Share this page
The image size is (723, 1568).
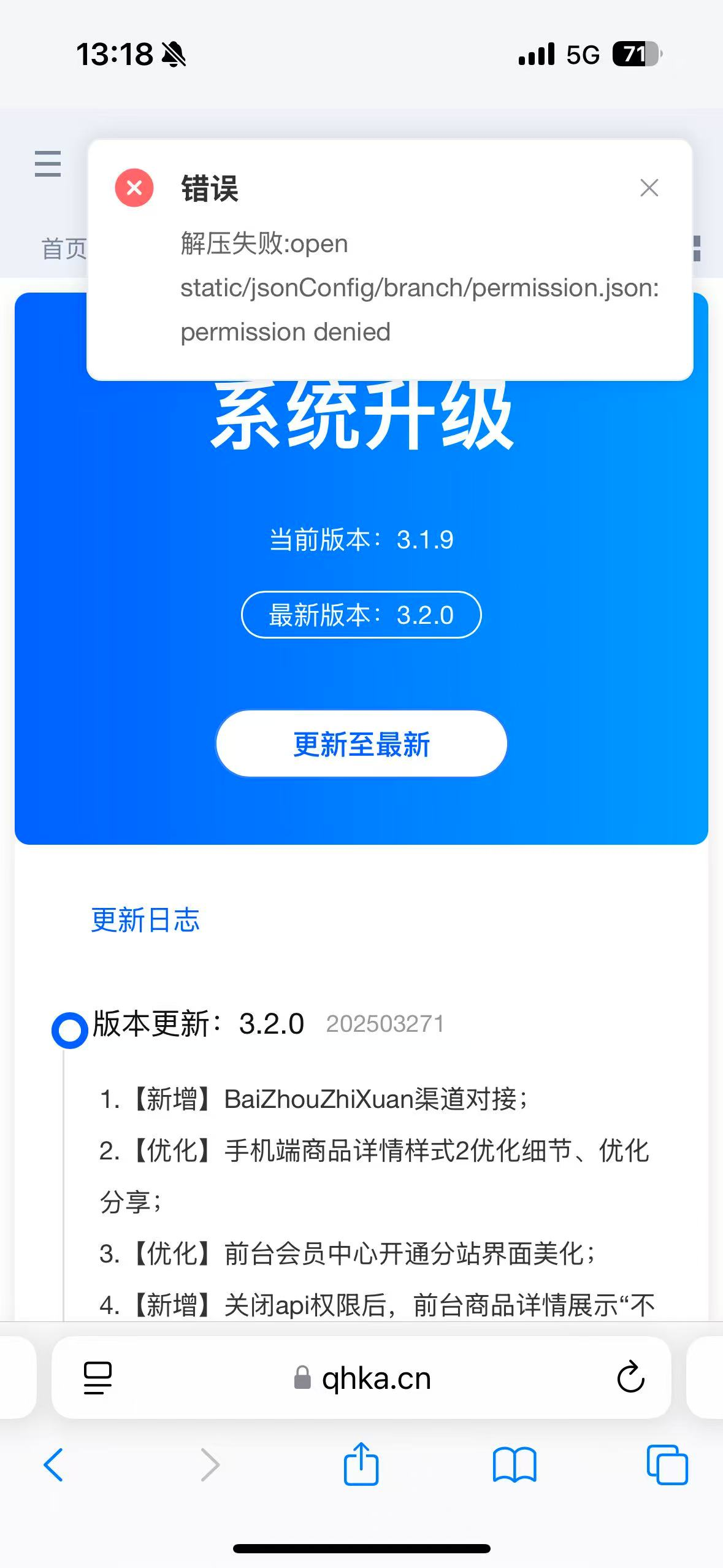pyautogui.click(x=361, y=1464)
